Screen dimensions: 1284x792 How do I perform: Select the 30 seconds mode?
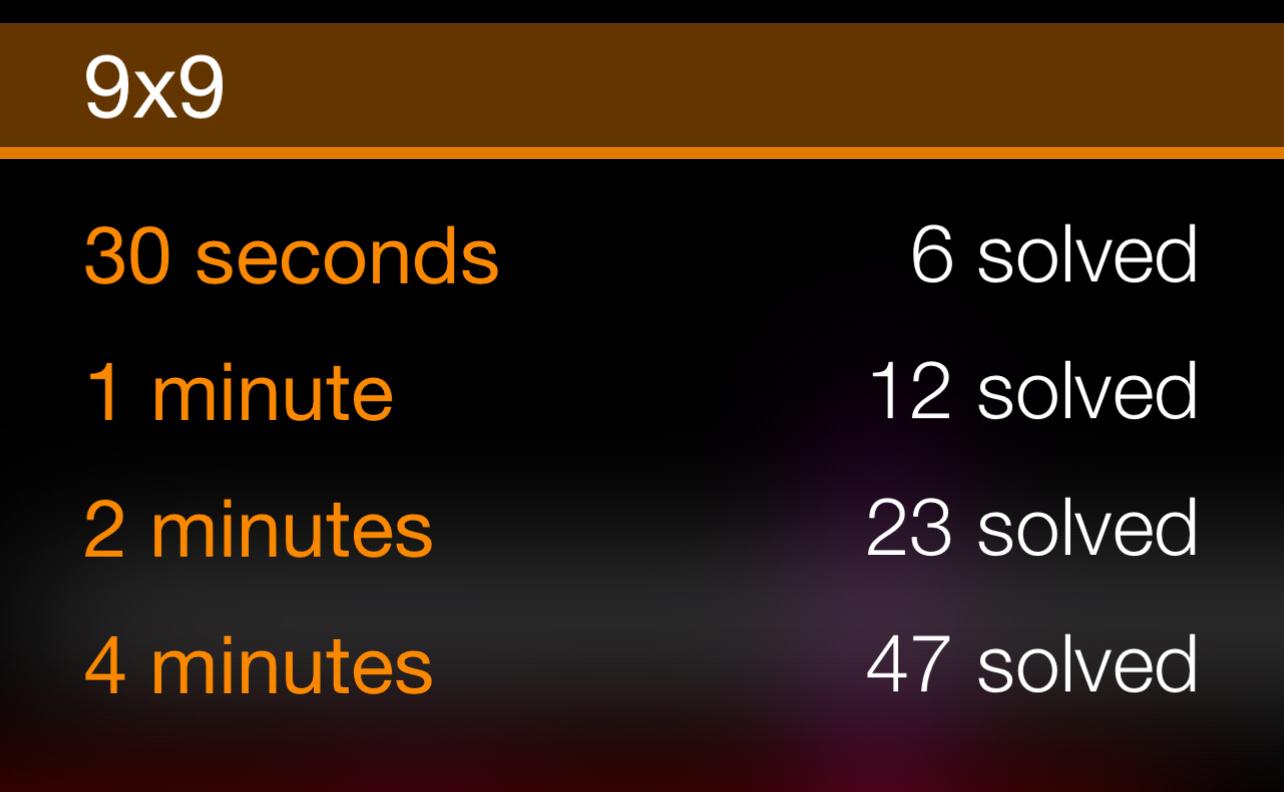291,255
